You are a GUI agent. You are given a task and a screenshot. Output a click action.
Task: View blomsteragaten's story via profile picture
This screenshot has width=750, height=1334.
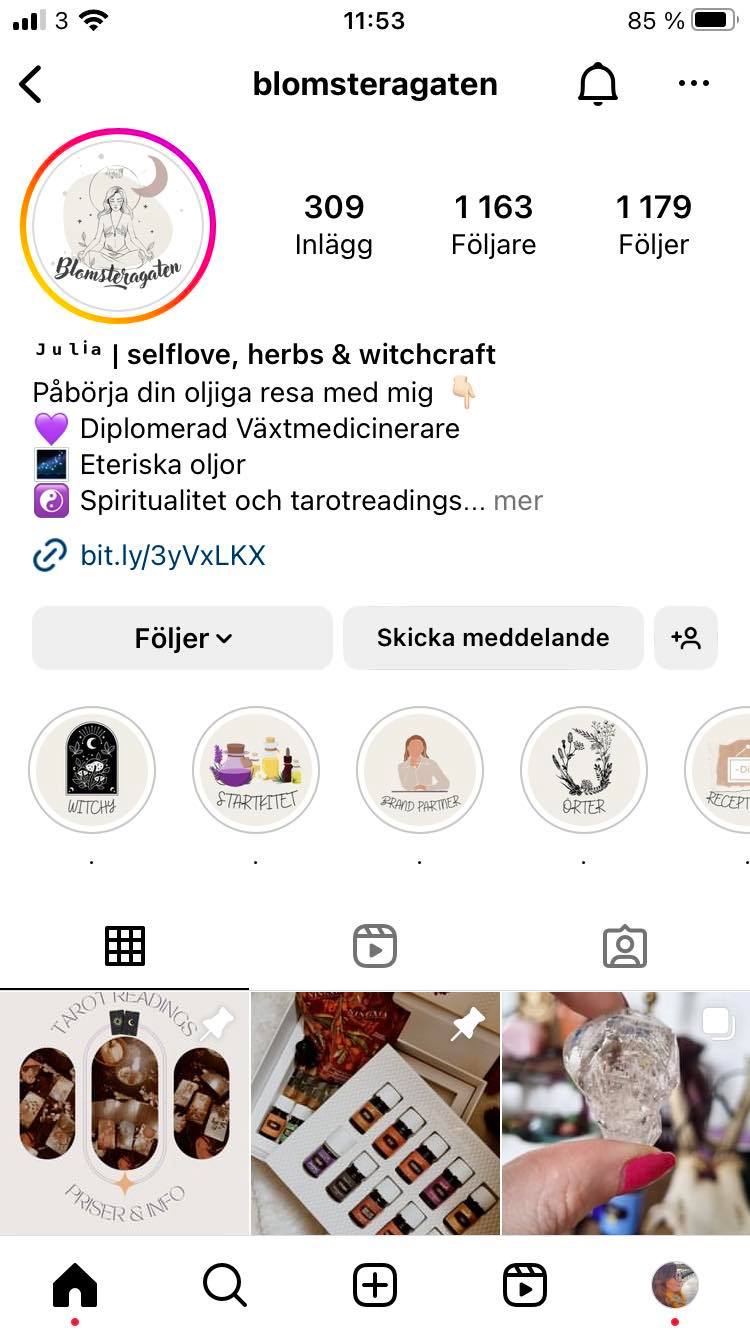pos(118,226)
